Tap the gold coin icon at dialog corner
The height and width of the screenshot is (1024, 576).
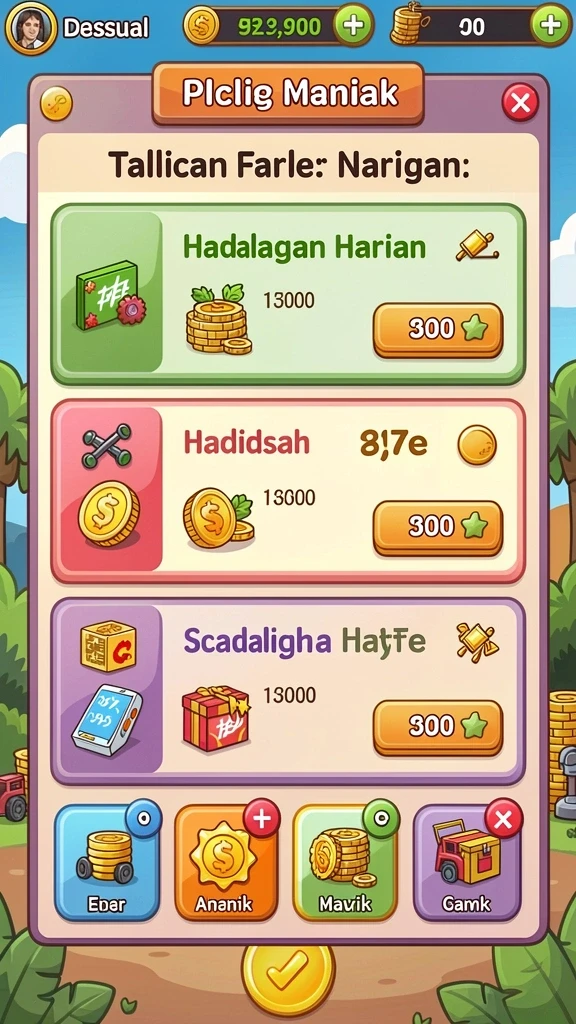[57, 104]
